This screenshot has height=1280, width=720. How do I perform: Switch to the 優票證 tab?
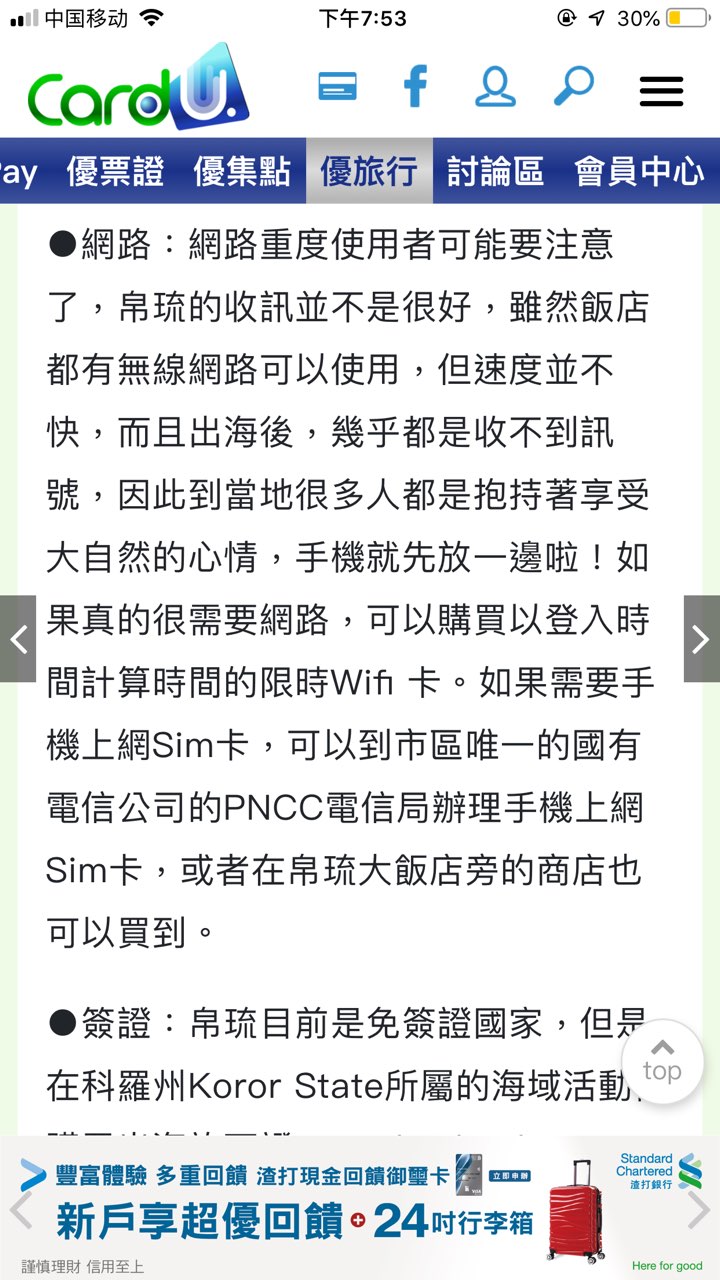pyautogui.click(x=116, y=171)
